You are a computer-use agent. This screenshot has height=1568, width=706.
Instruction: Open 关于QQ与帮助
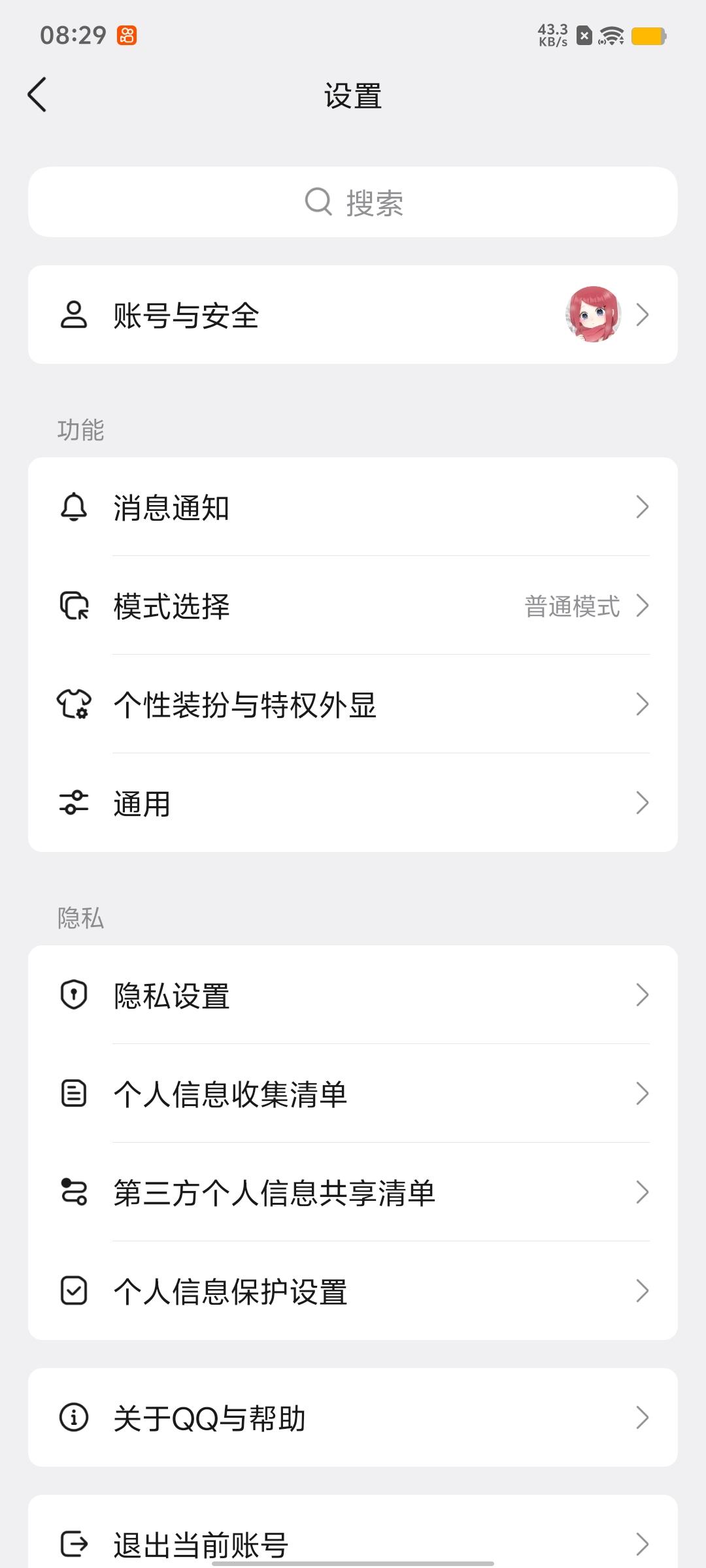click(x=353, y=1418)
